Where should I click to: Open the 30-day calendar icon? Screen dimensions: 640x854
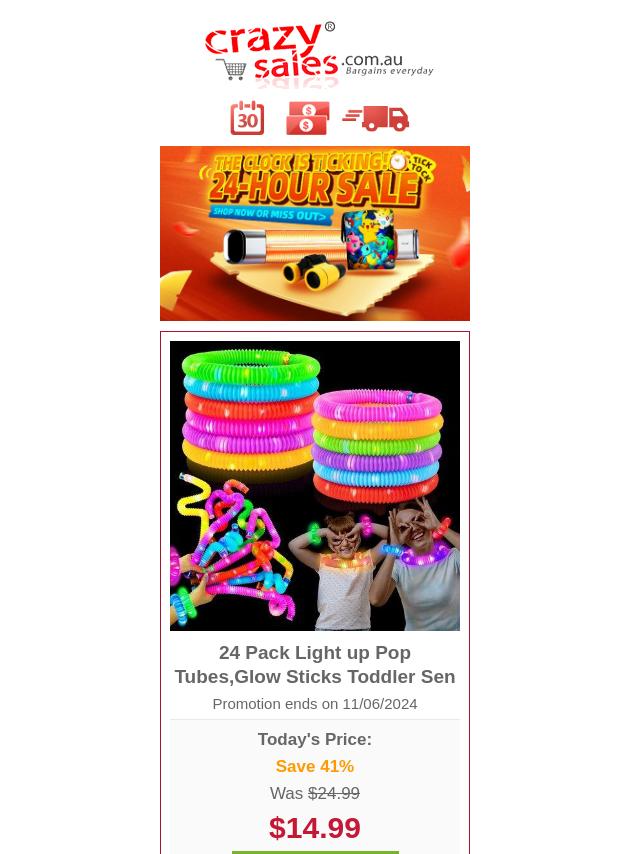248,118
